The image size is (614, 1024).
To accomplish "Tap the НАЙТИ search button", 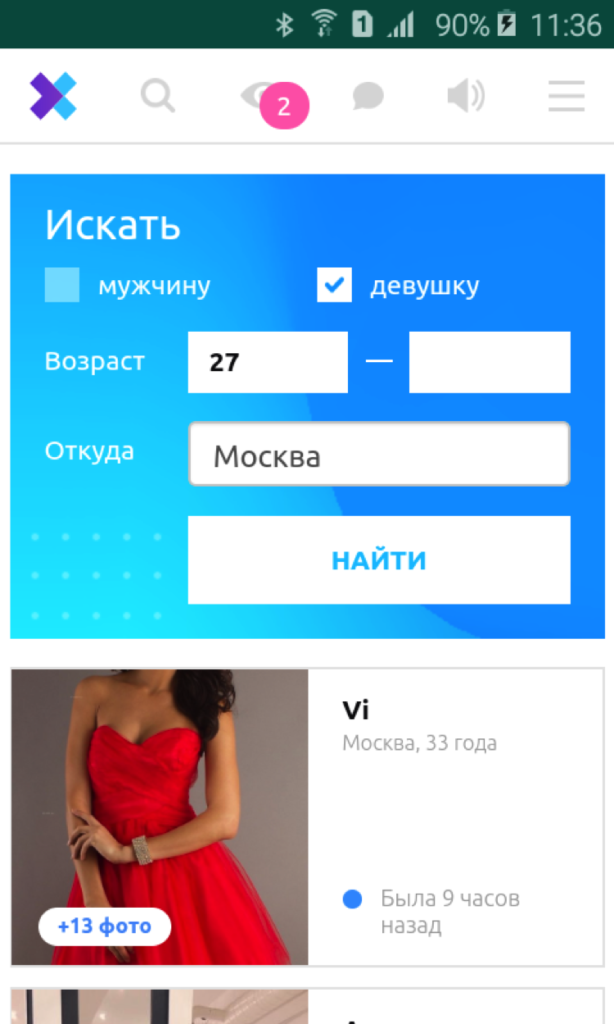I will [379, 560].
